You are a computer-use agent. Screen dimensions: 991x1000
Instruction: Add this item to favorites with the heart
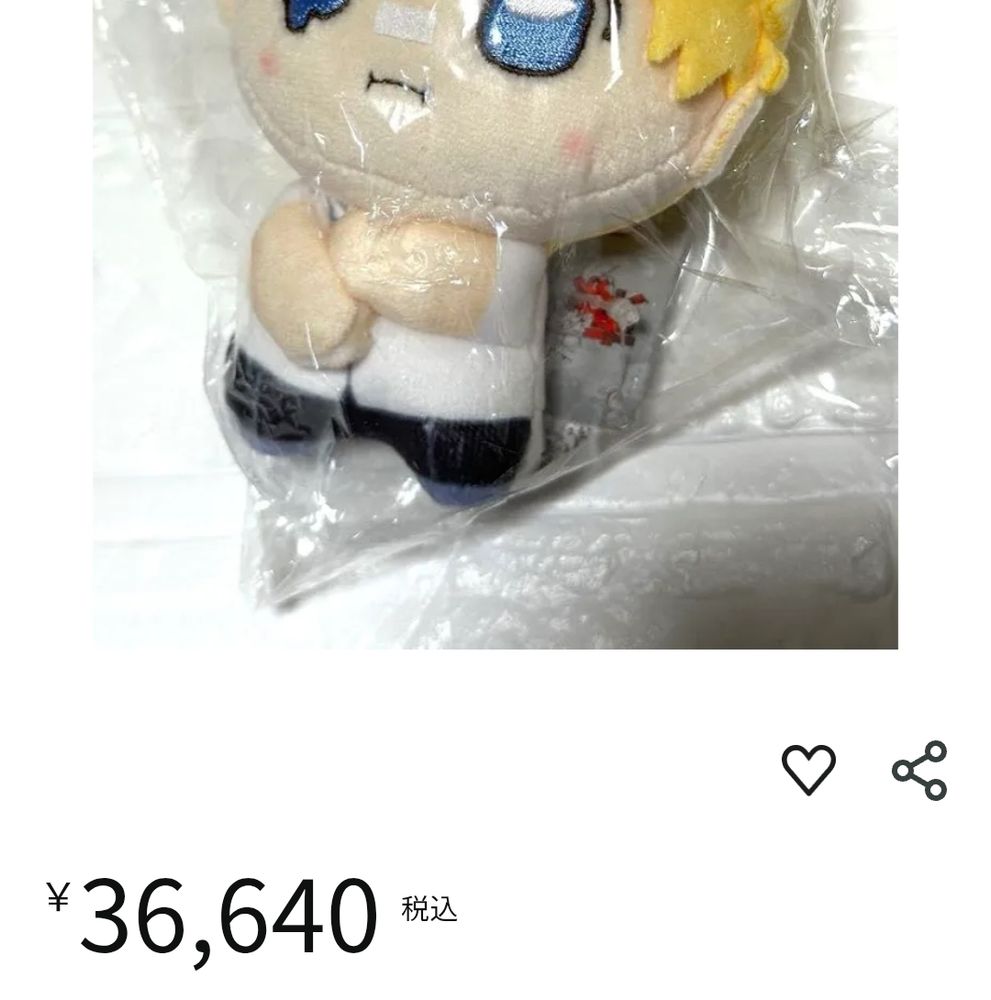point(809,769)
